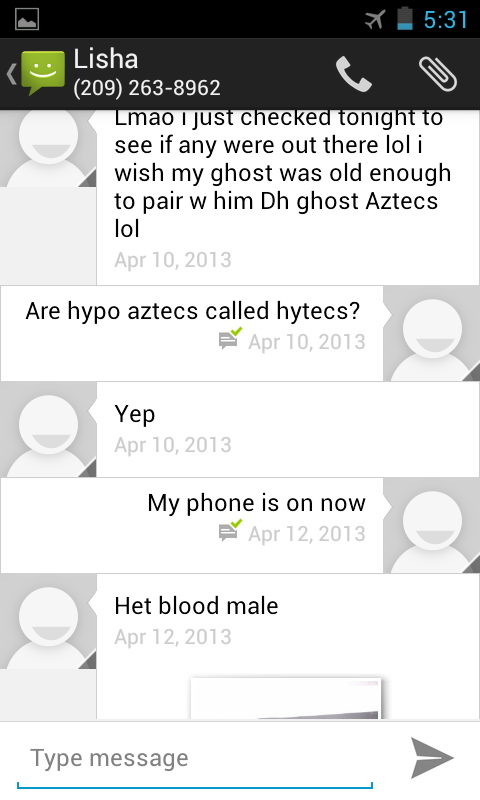480x800 pixels.
Task: Send the message with the arrow icon
Action: pos(432,758)
